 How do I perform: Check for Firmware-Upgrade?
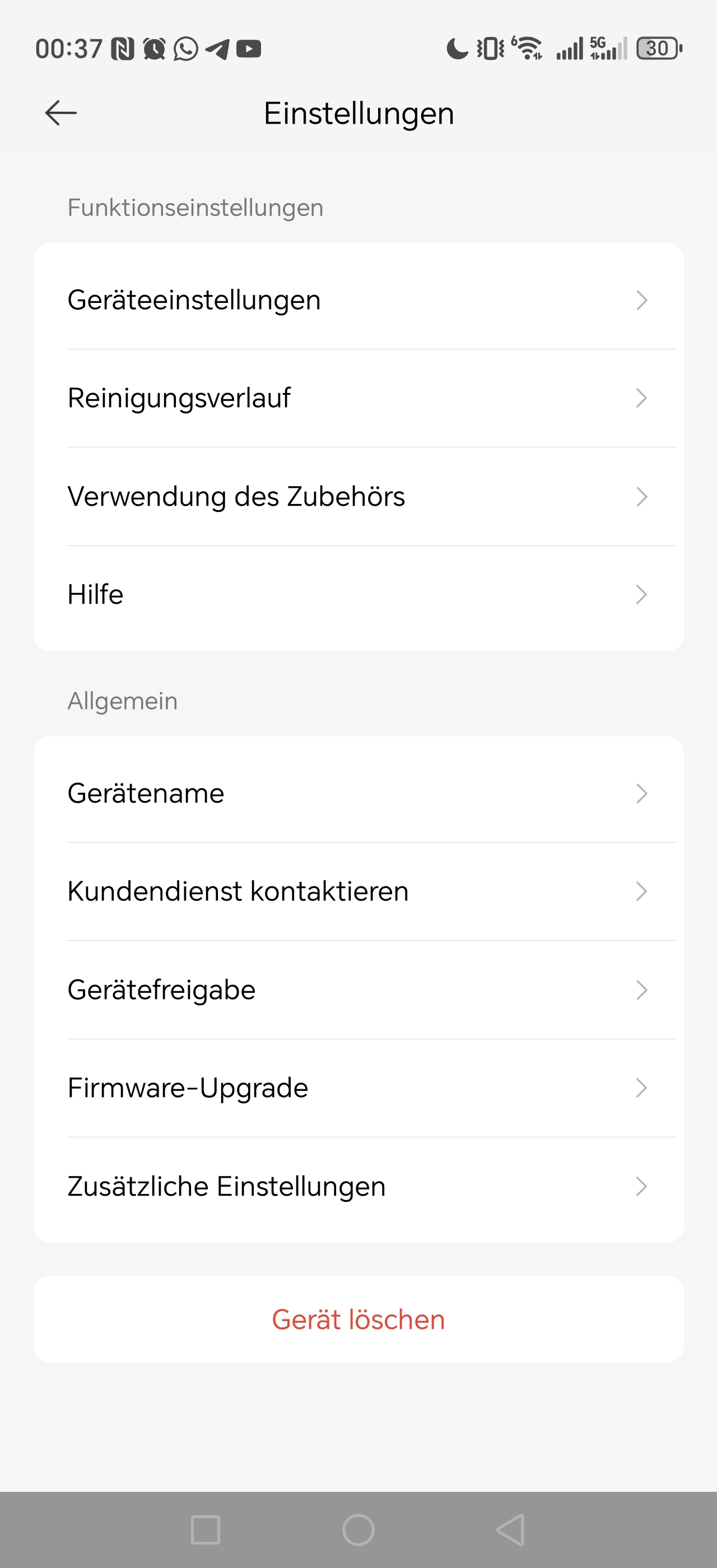358,1088
